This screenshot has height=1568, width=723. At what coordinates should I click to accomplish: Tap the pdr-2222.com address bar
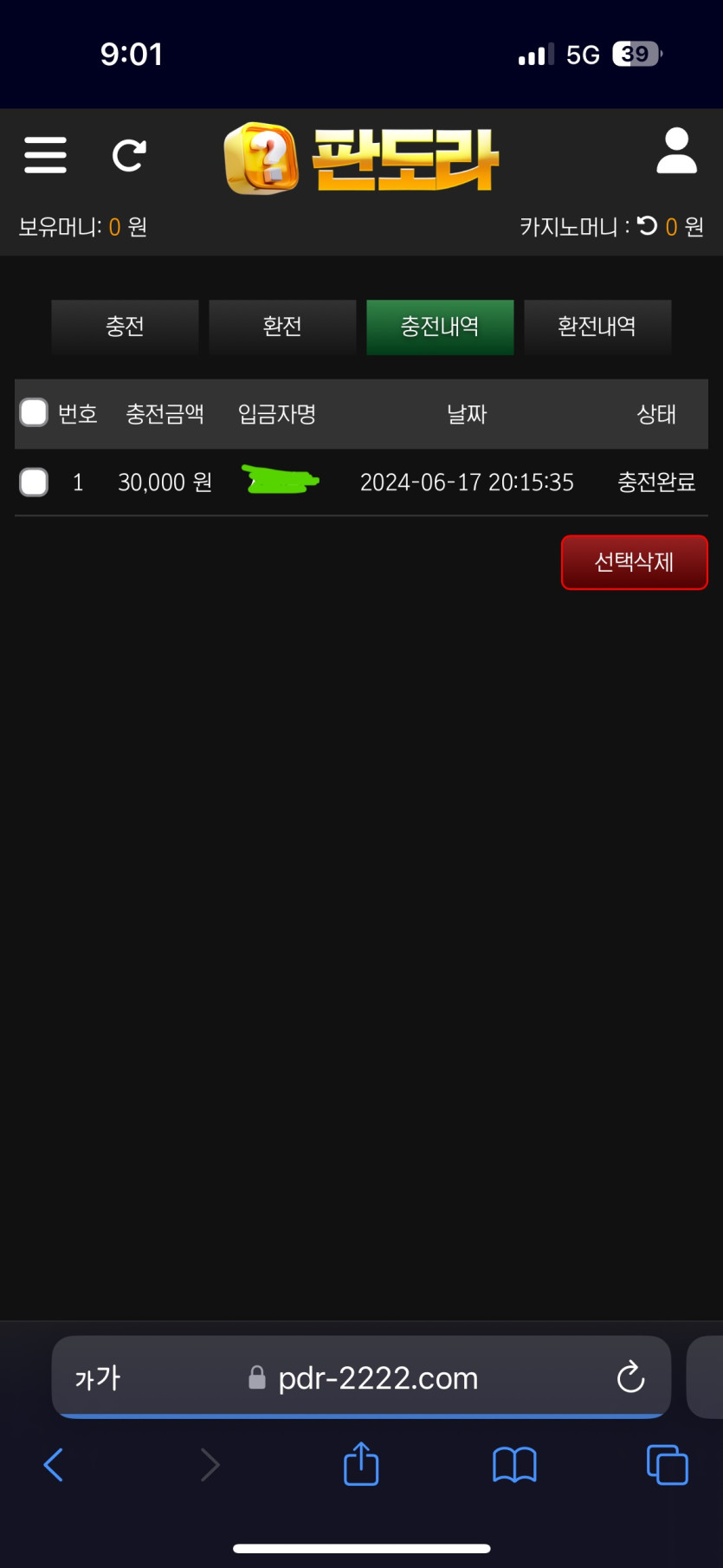point(378,1377)
